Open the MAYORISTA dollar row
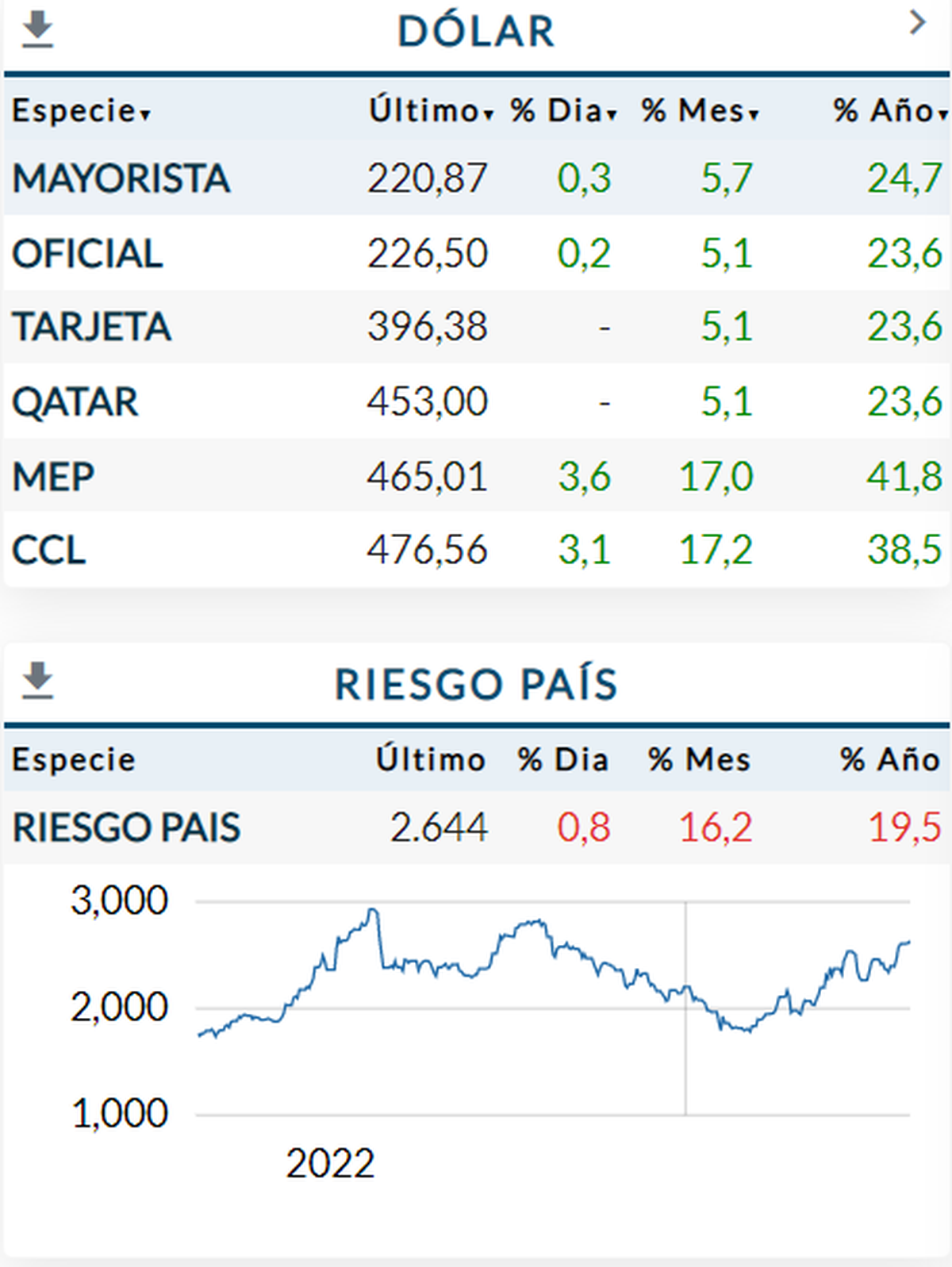This screenshot has height=1267, width=952. click(x=121, y=179)
